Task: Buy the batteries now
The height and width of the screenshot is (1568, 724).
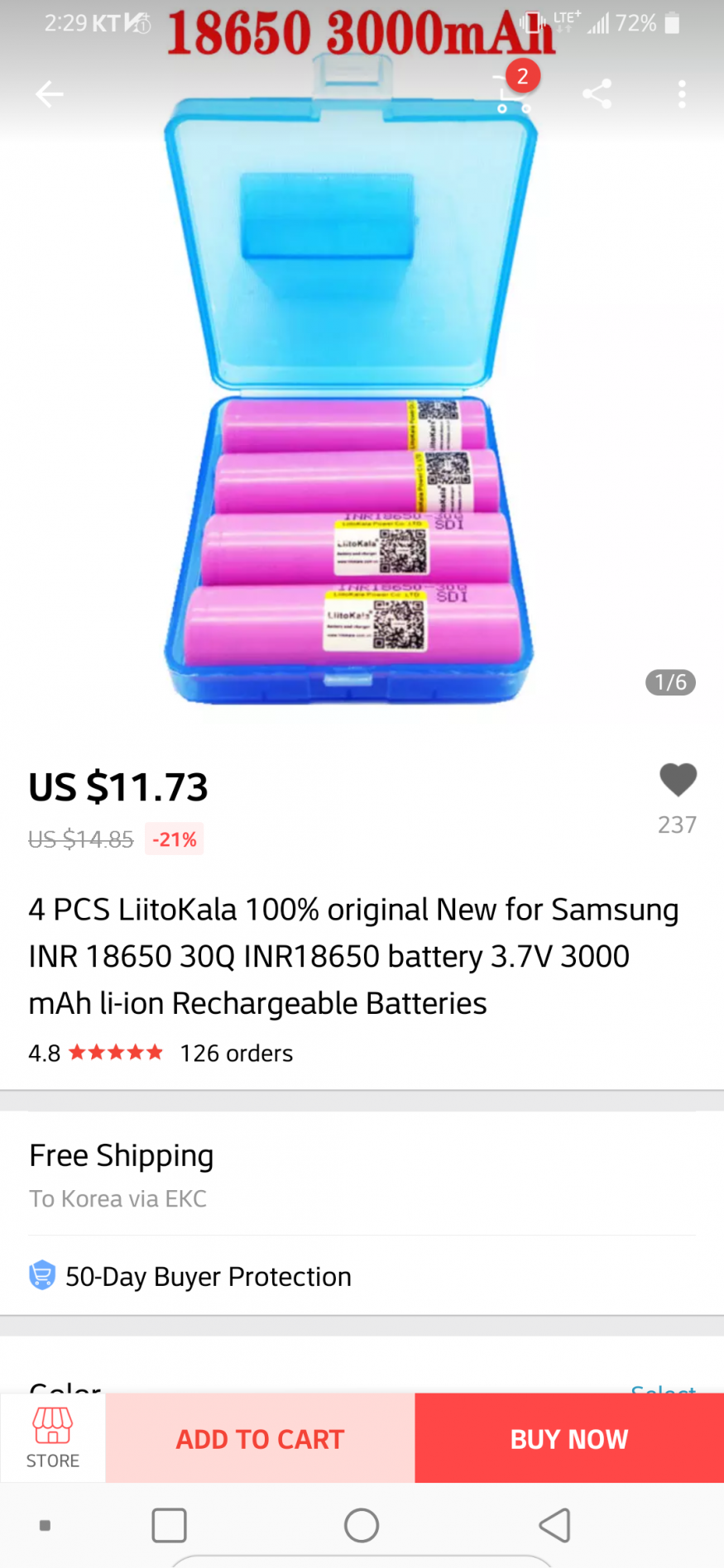Action: (x=569, y=1438)
